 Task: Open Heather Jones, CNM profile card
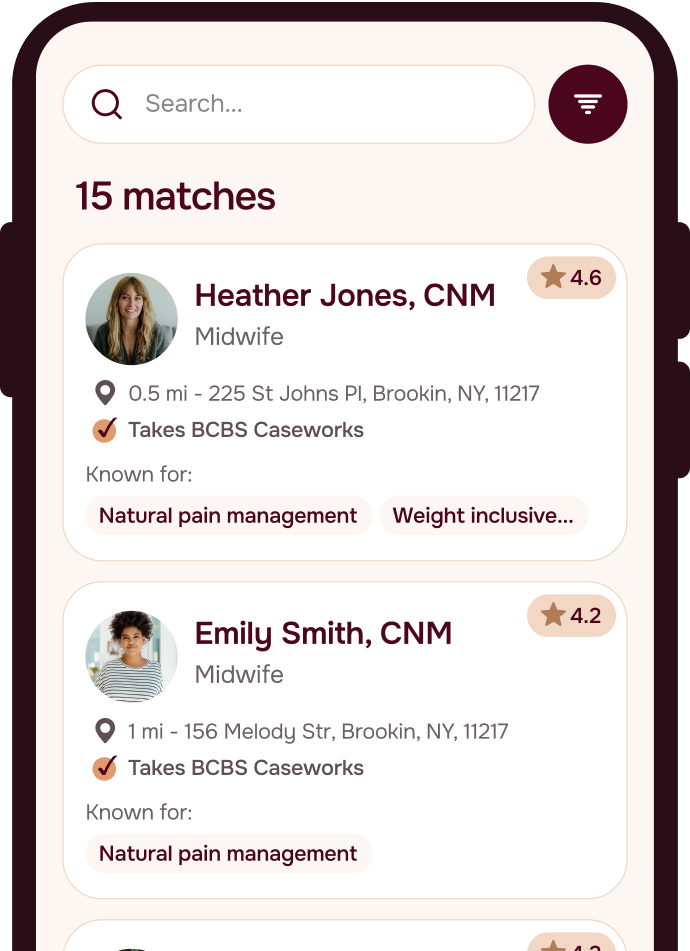(345, 296)
